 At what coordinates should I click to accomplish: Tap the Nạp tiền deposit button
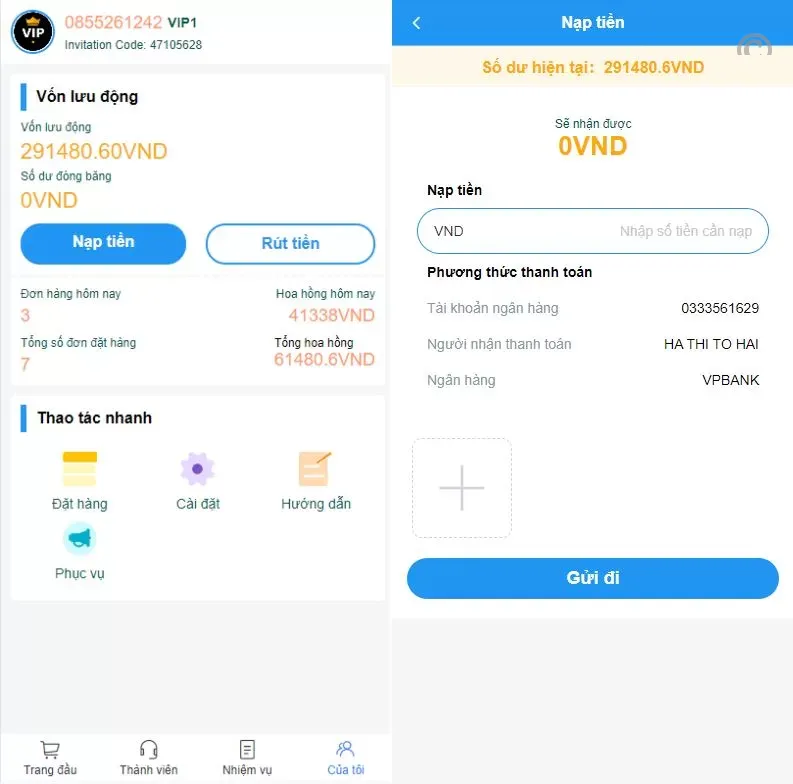(x=103, y=243)
